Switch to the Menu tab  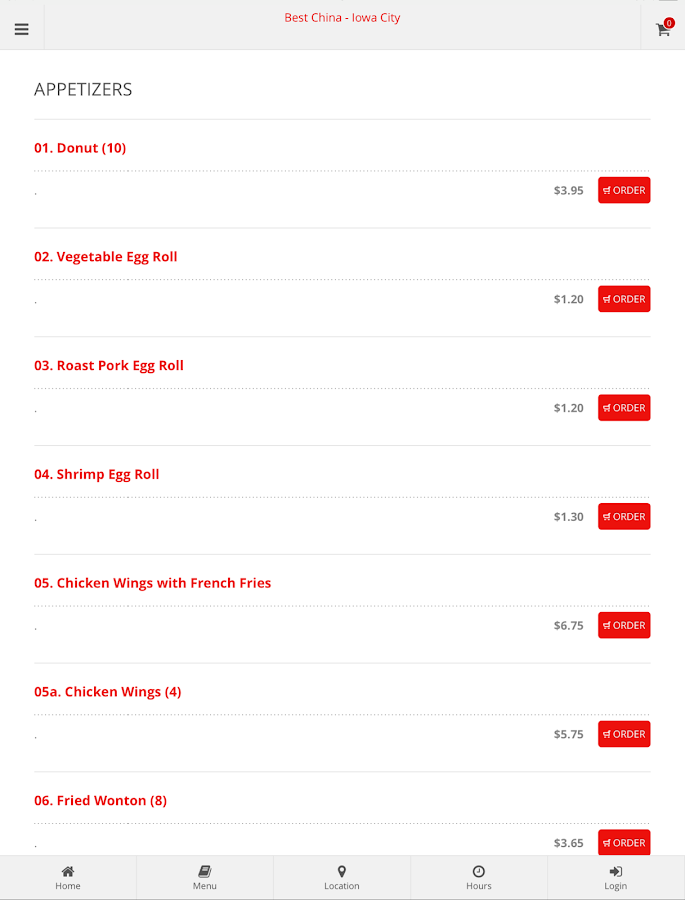click(x=205, y=878)
